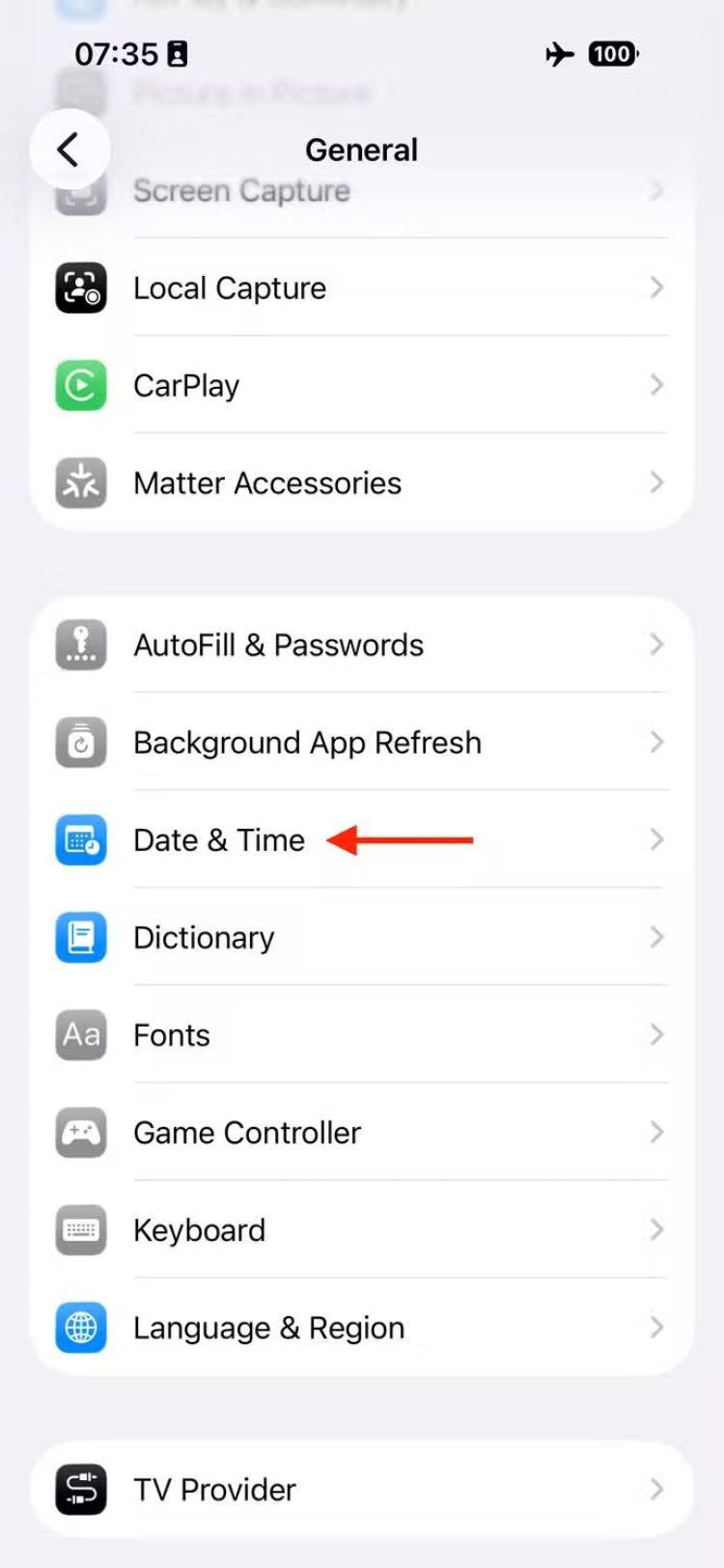Open Game Controller settings

[x=361, y=1132]
